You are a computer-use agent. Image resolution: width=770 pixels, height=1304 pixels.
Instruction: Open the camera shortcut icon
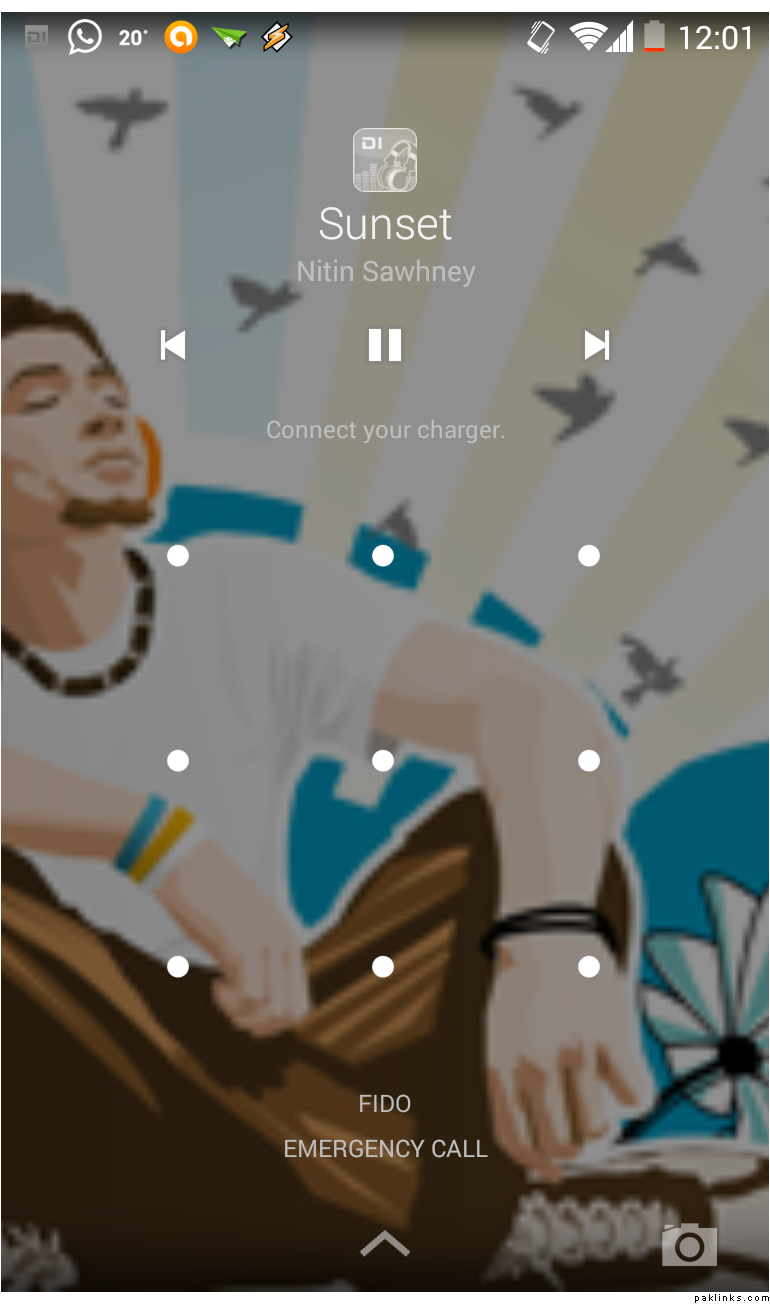[689, 1245]
